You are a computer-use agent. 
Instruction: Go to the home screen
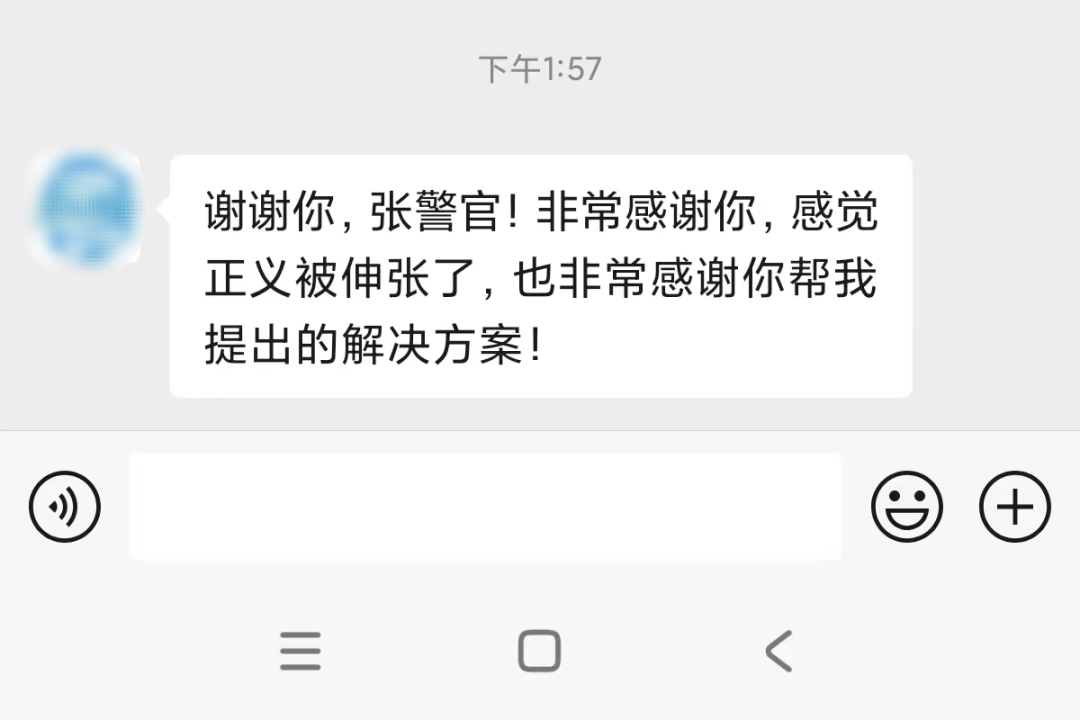point(539,651)
